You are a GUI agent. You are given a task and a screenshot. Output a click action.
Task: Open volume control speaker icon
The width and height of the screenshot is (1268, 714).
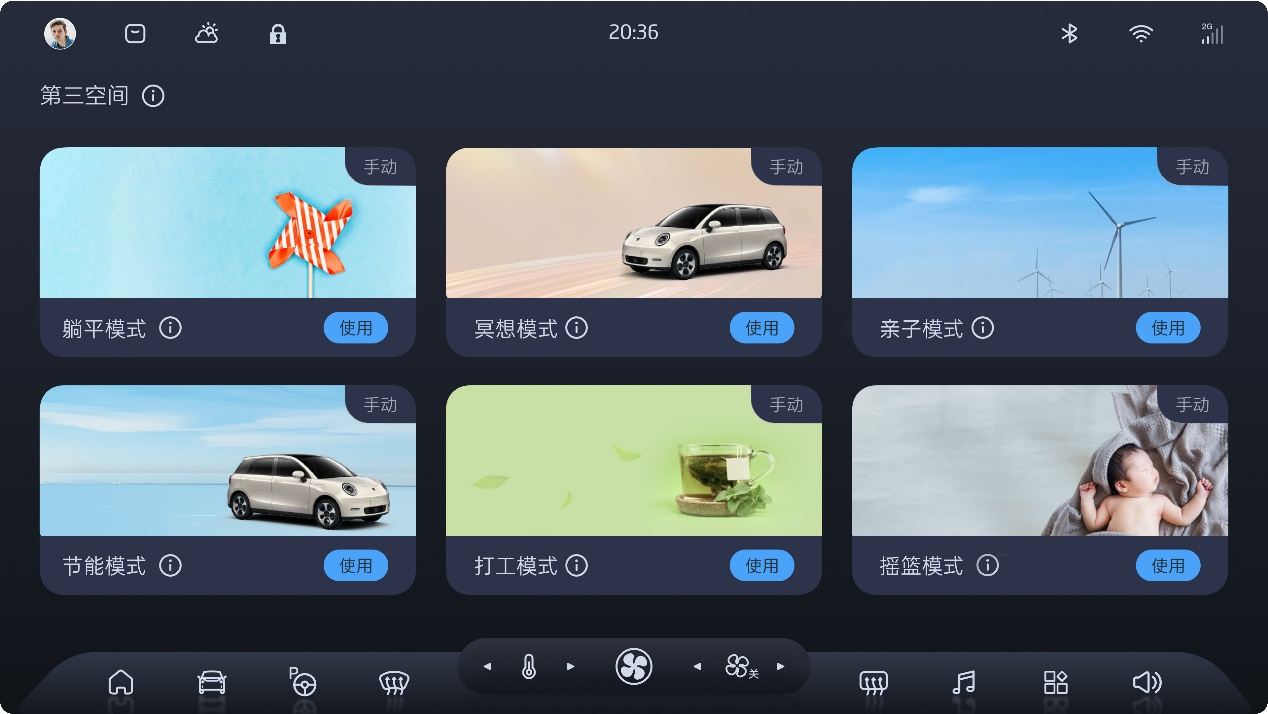click(x=1146, y=683)
